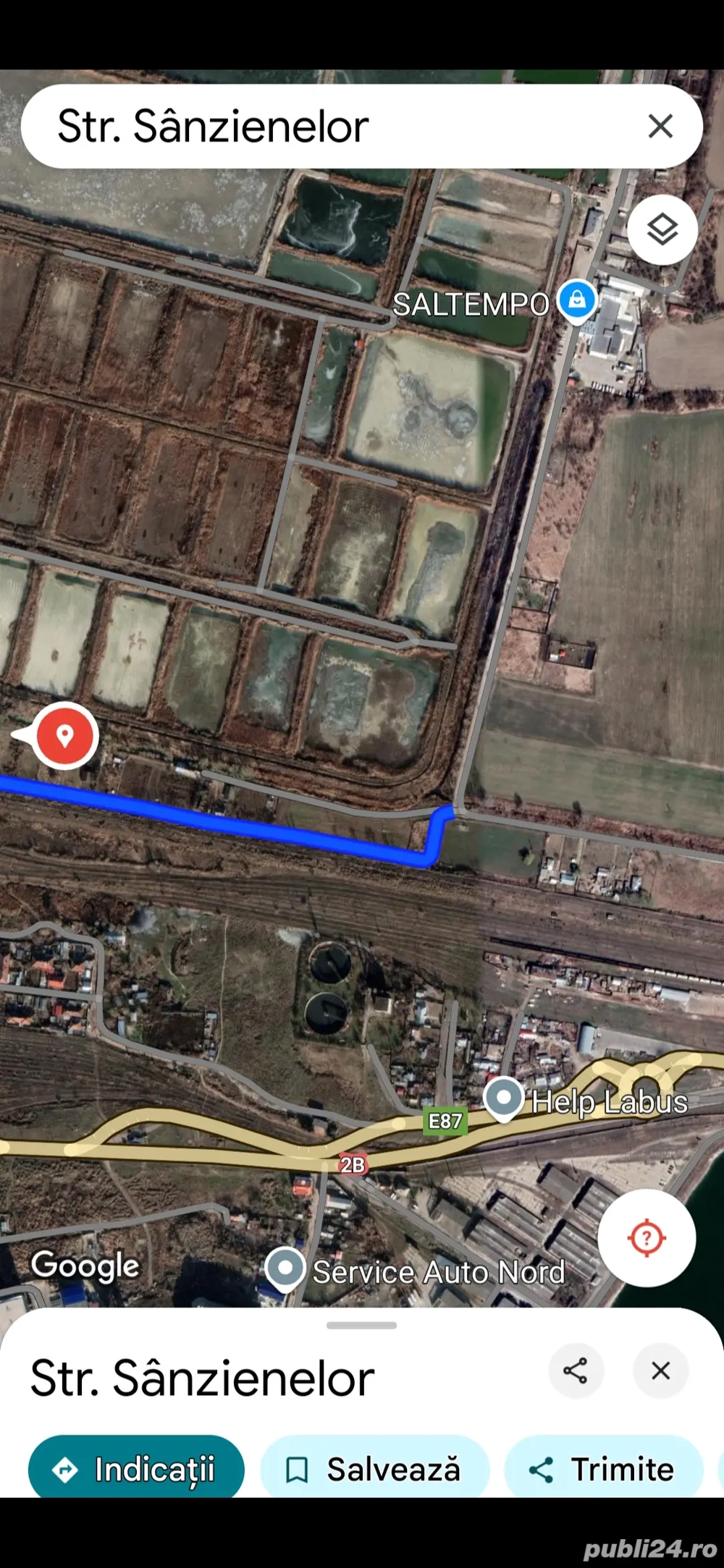Send the location using Trimite
This screenshot has width=724, height=1568.
pos(603,1469)
